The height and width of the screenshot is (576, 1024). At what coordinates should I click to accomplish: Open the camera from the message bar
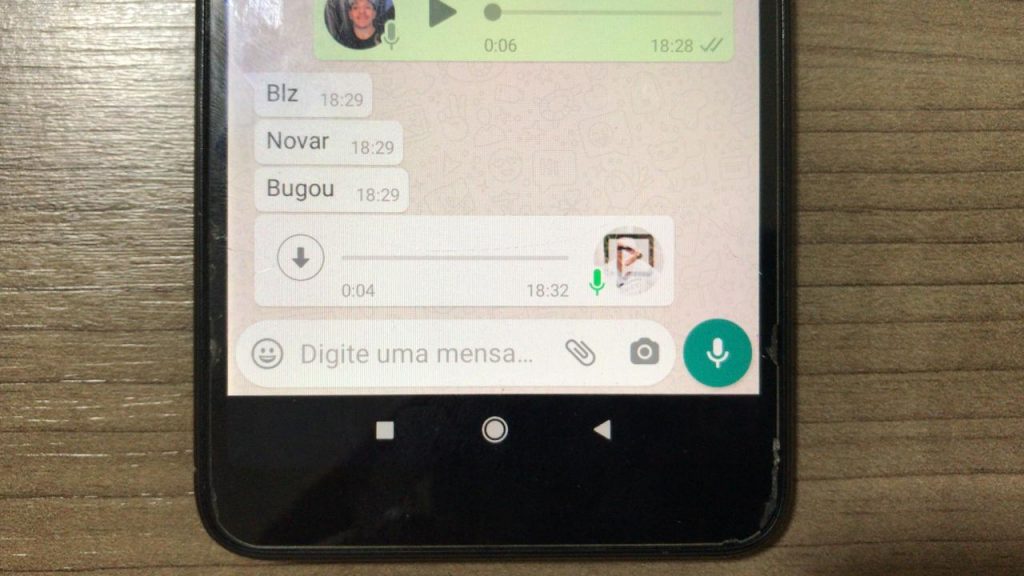(x=644, y=351)
